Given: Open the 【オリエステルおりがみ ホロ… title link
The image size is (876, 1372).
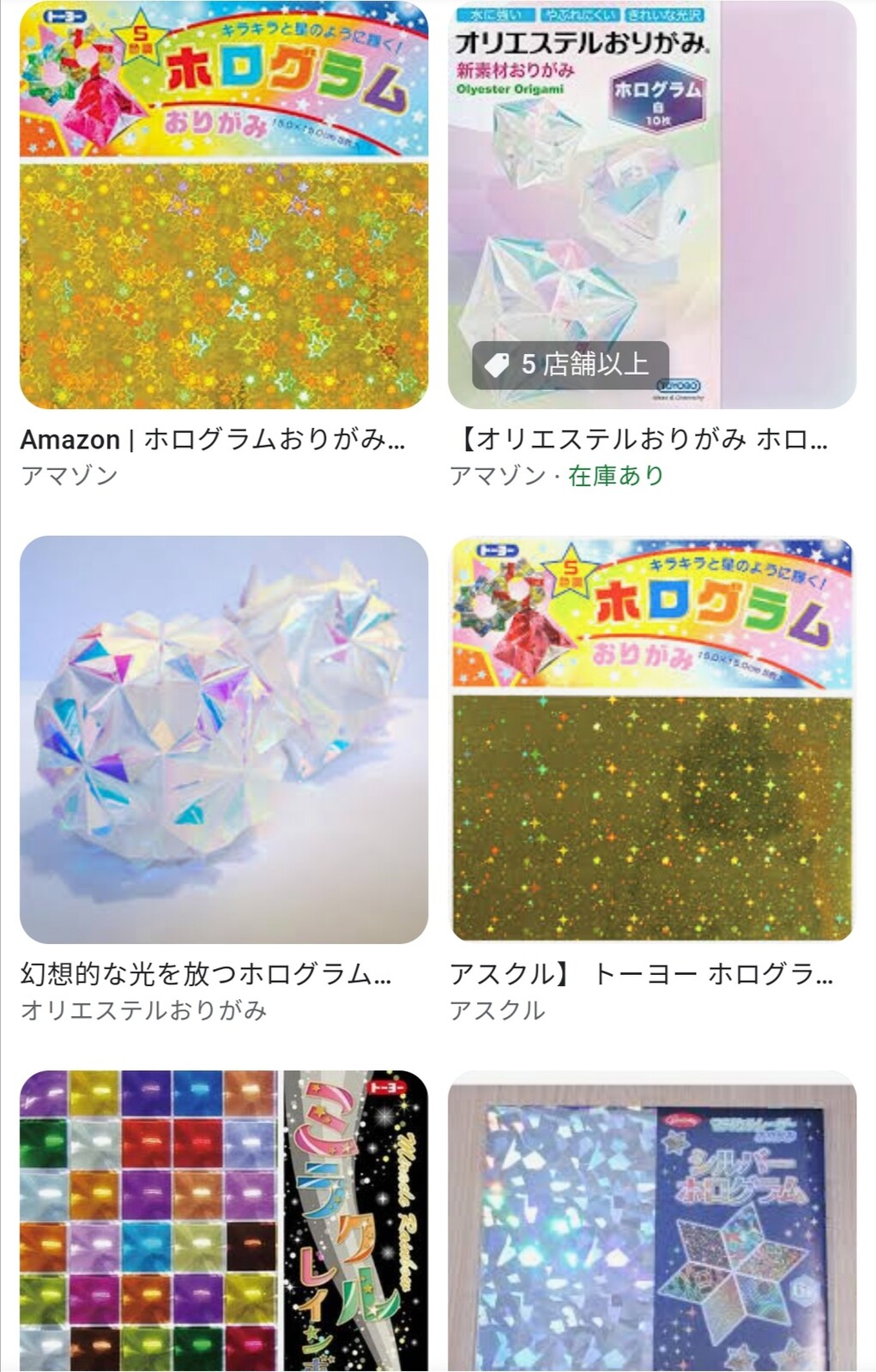Looking at the screenshot, I should pyautogui.click(x=639, y=440).
